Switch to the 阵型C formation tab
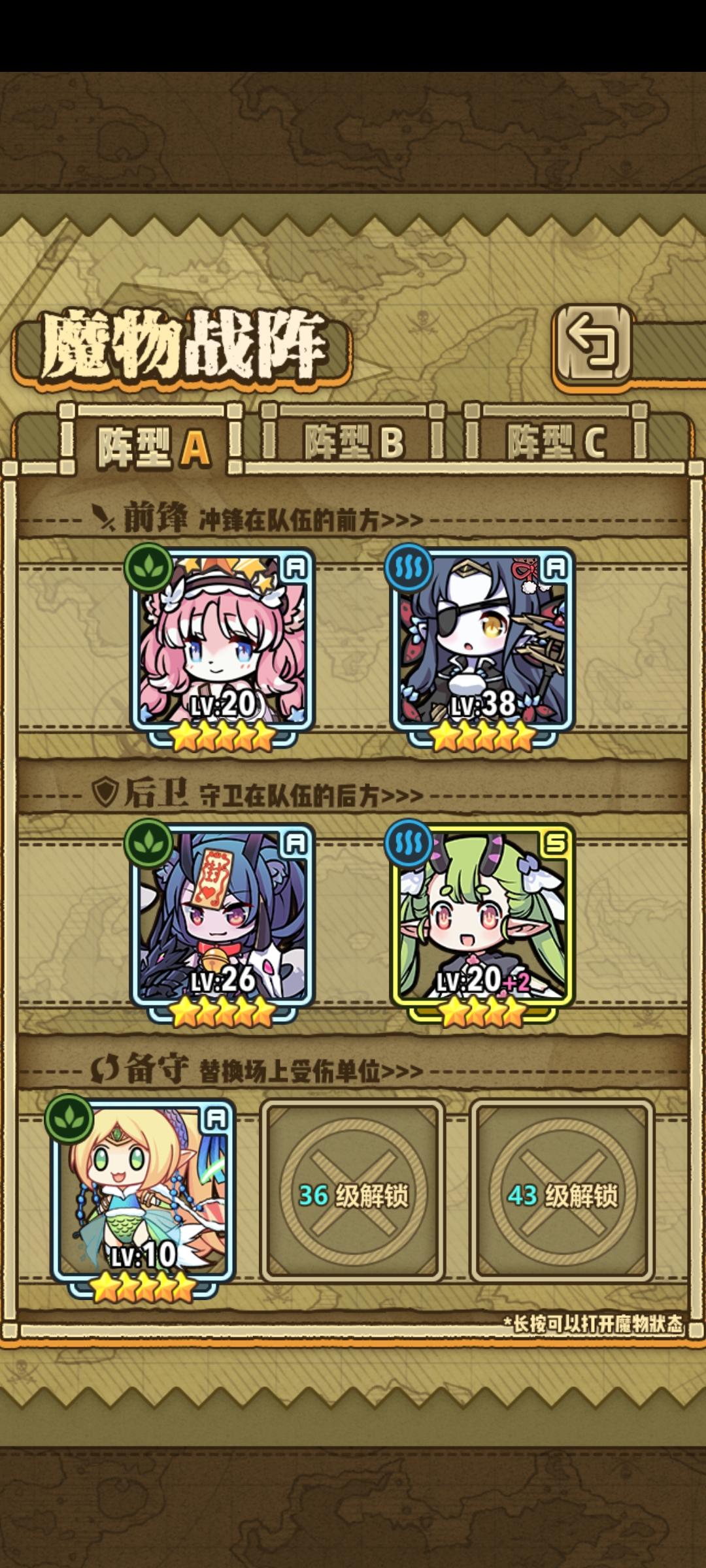The height and width of the screenshot is (1568, 706). tap(559, 442)
